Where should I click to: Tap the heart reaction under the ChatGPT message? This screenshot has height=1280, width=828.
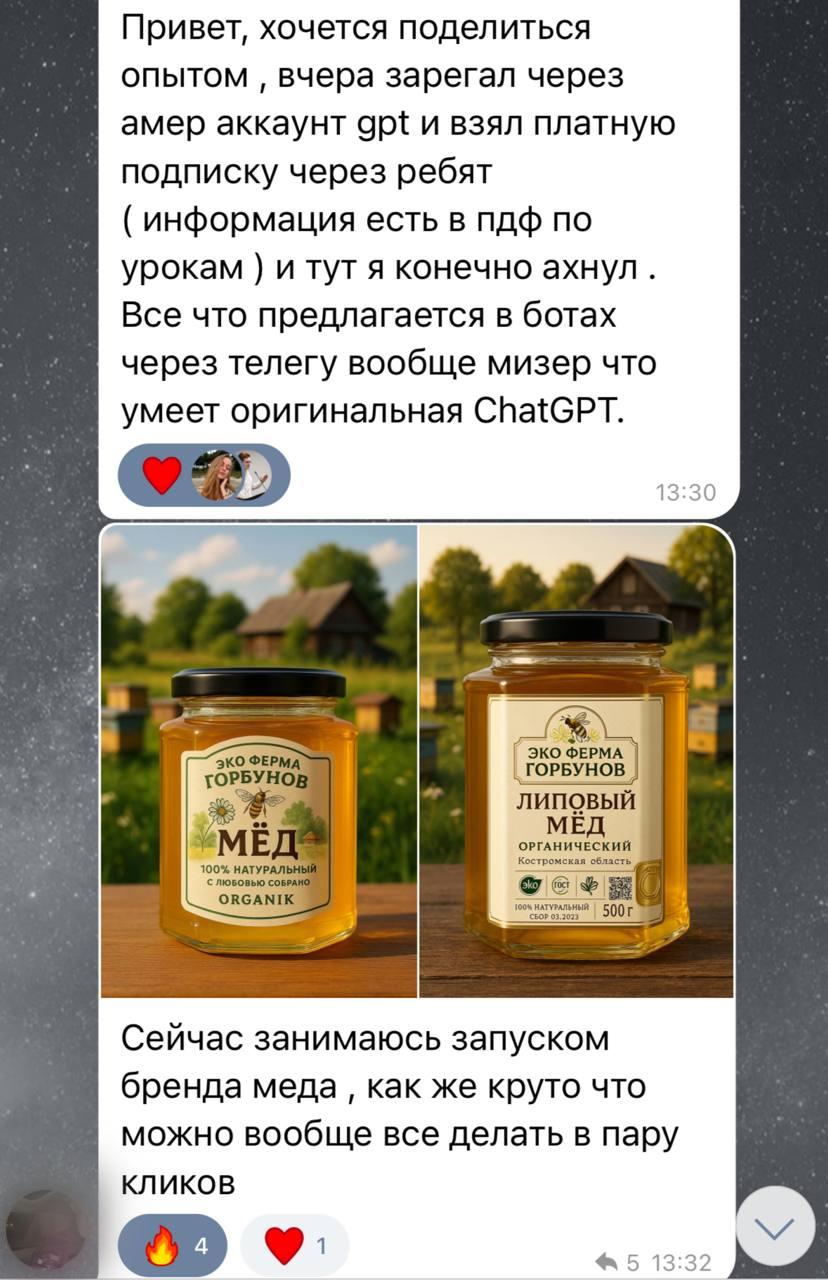coord(163,475)
